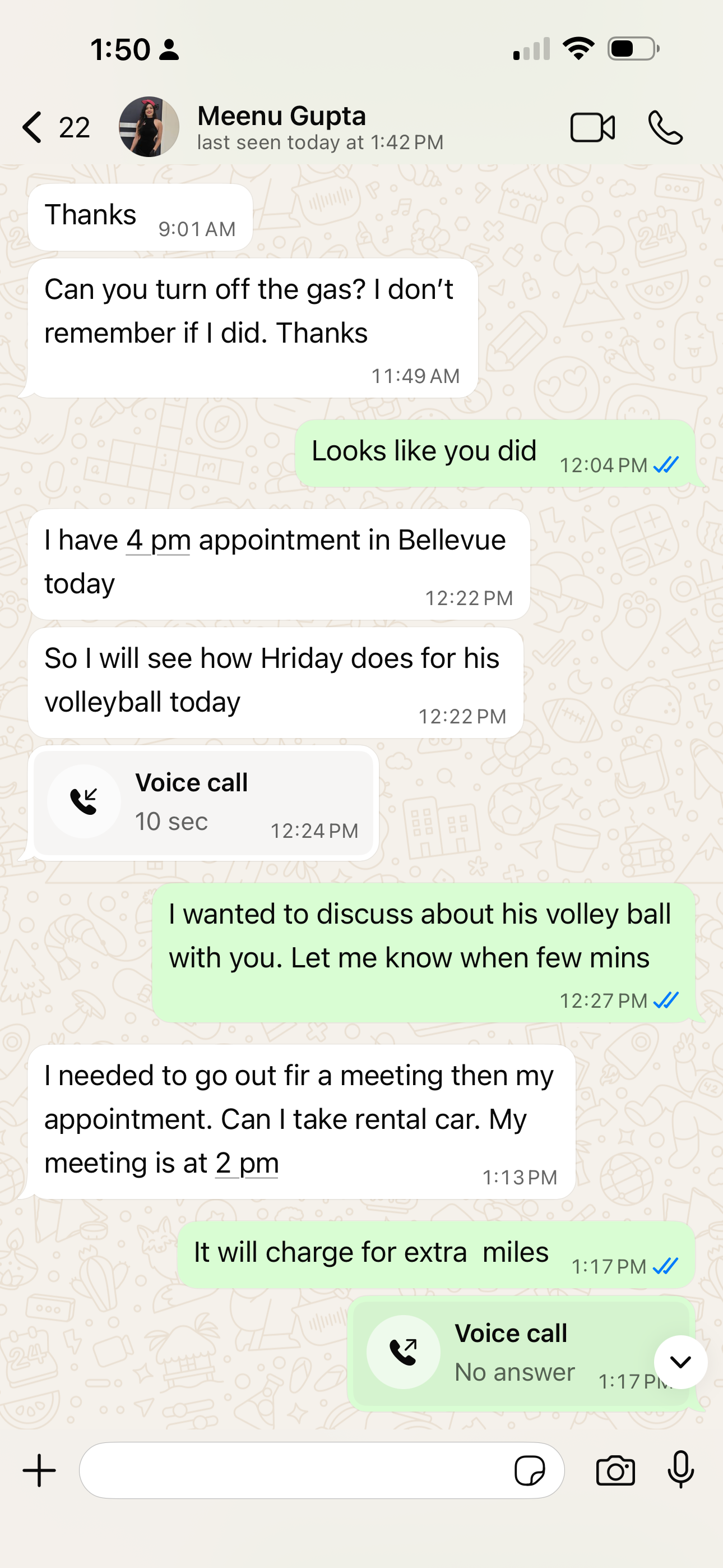Tap the 4 pm link in appointment message
The width and height of the screenshot is (723, 1568).
point(158,541)
